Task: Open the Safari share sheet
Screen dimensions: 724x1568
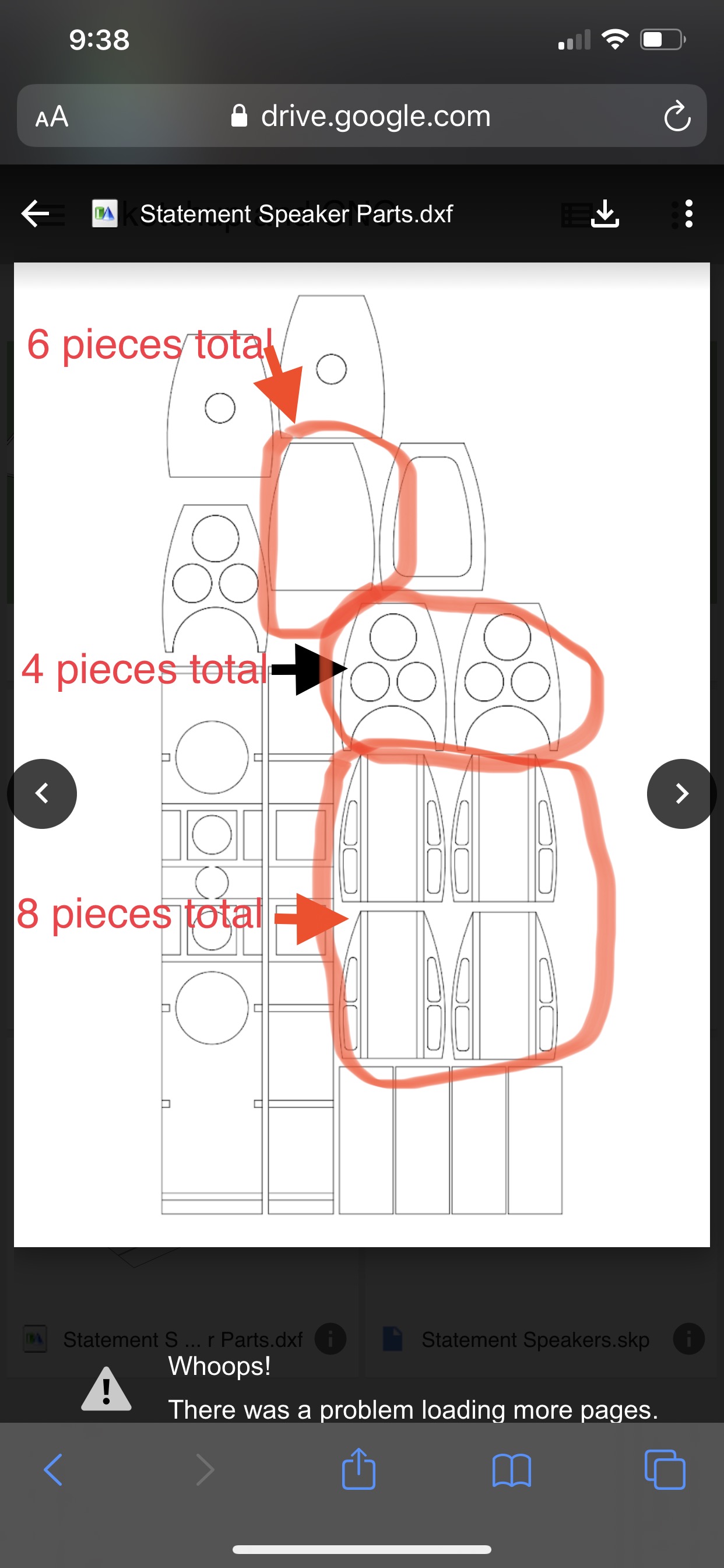Action: [359, 1468]
